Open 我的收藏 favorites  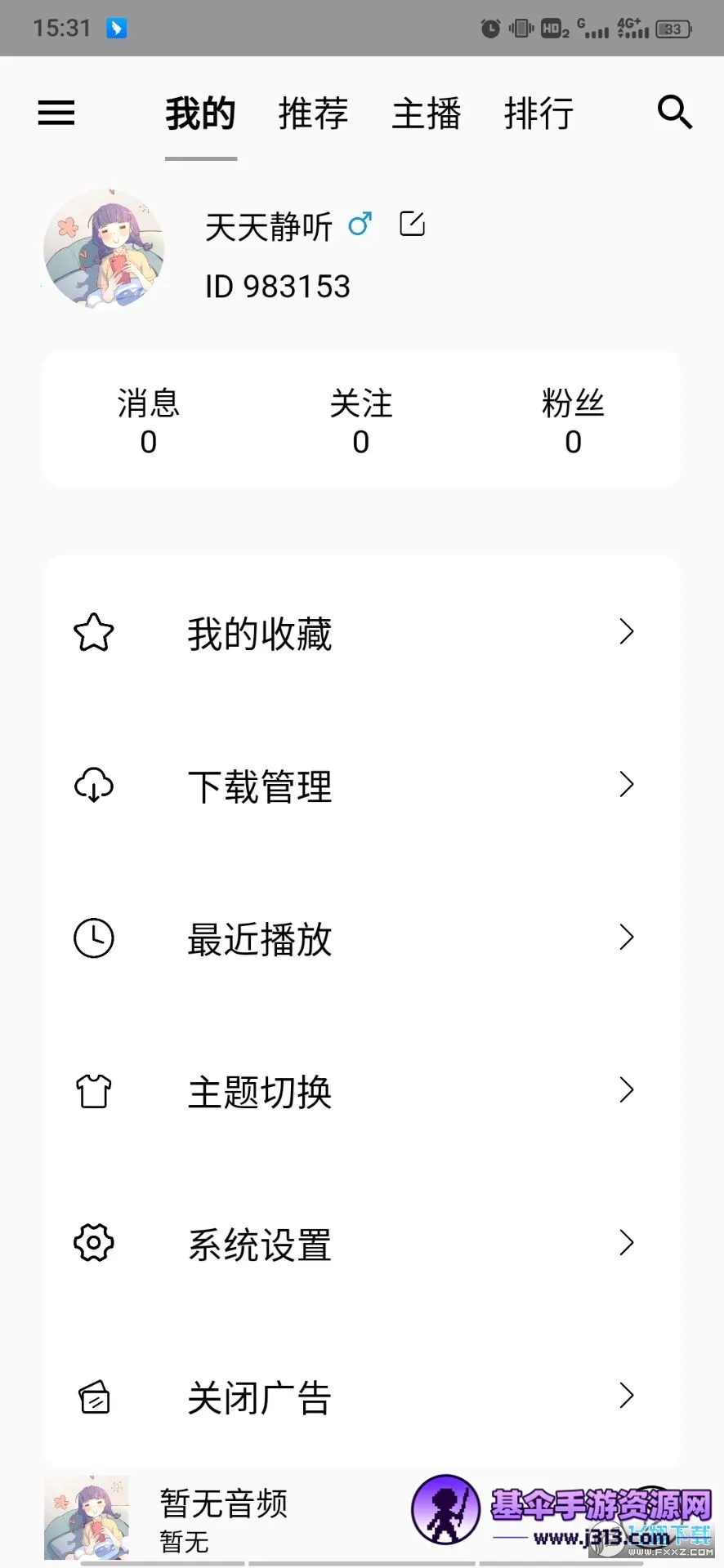360,633
